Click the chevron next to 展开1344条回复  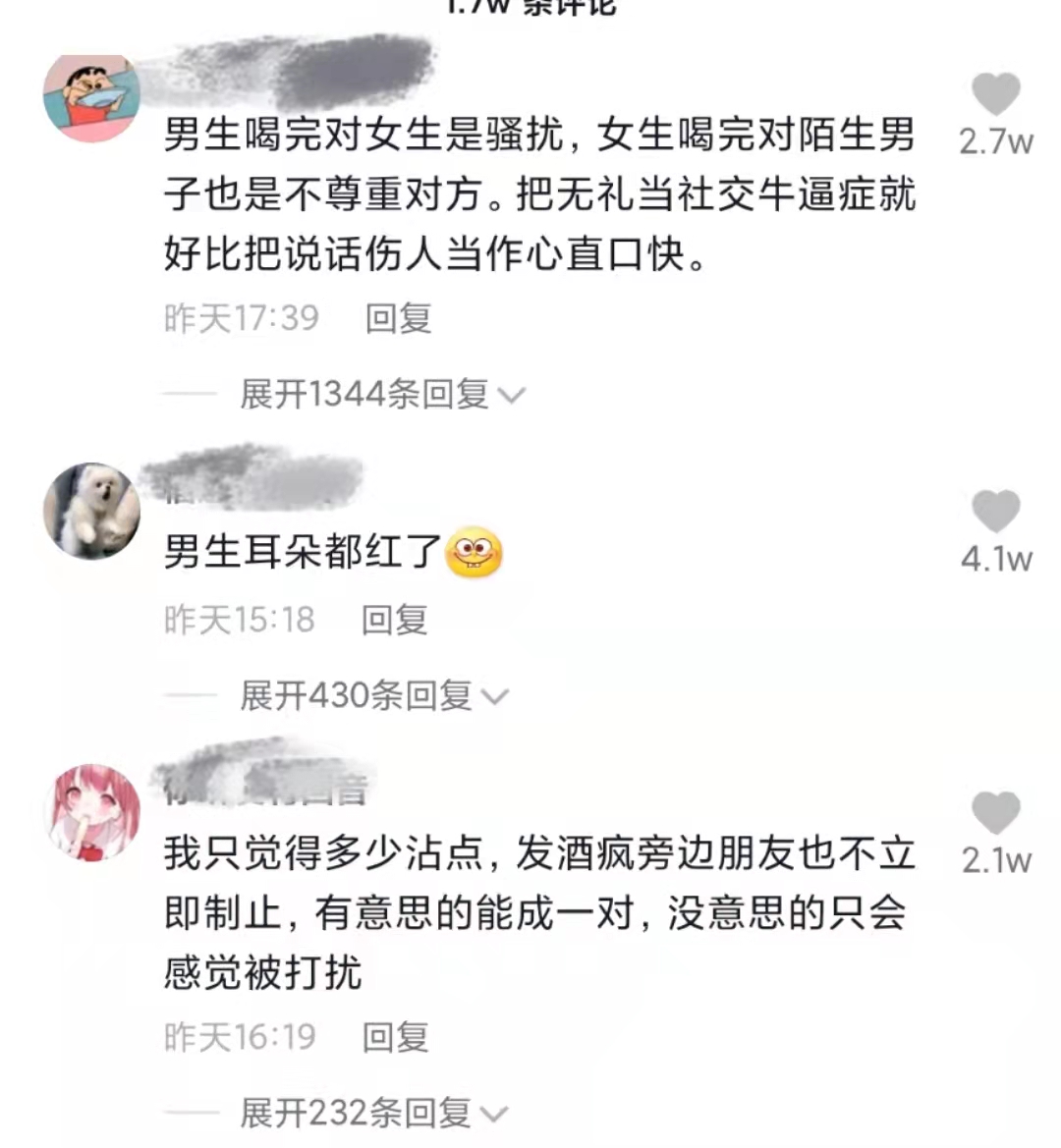(x=512, y=395)
